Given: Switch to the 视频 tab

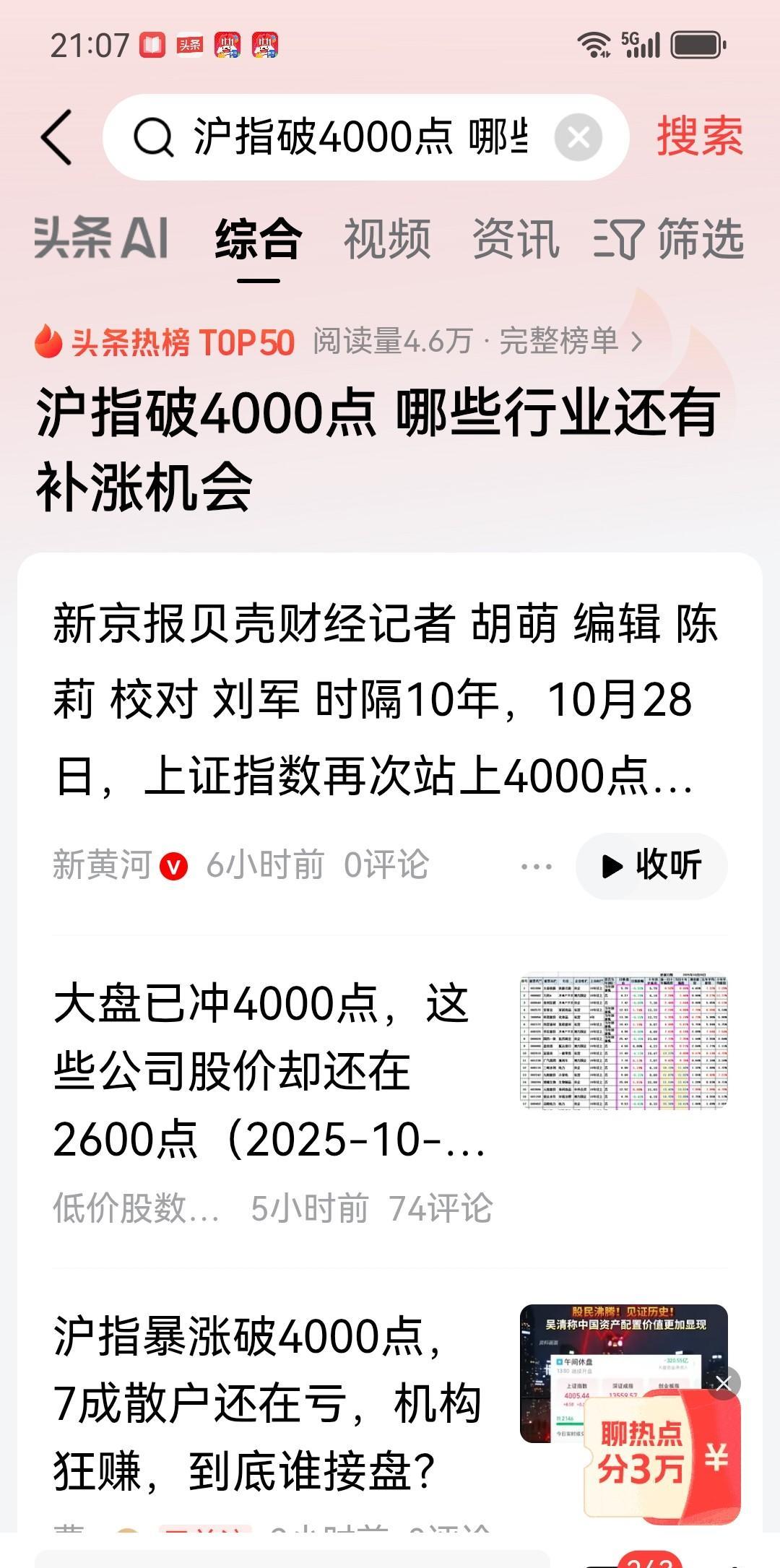Looking at the screenshot, I should point(387,240).
